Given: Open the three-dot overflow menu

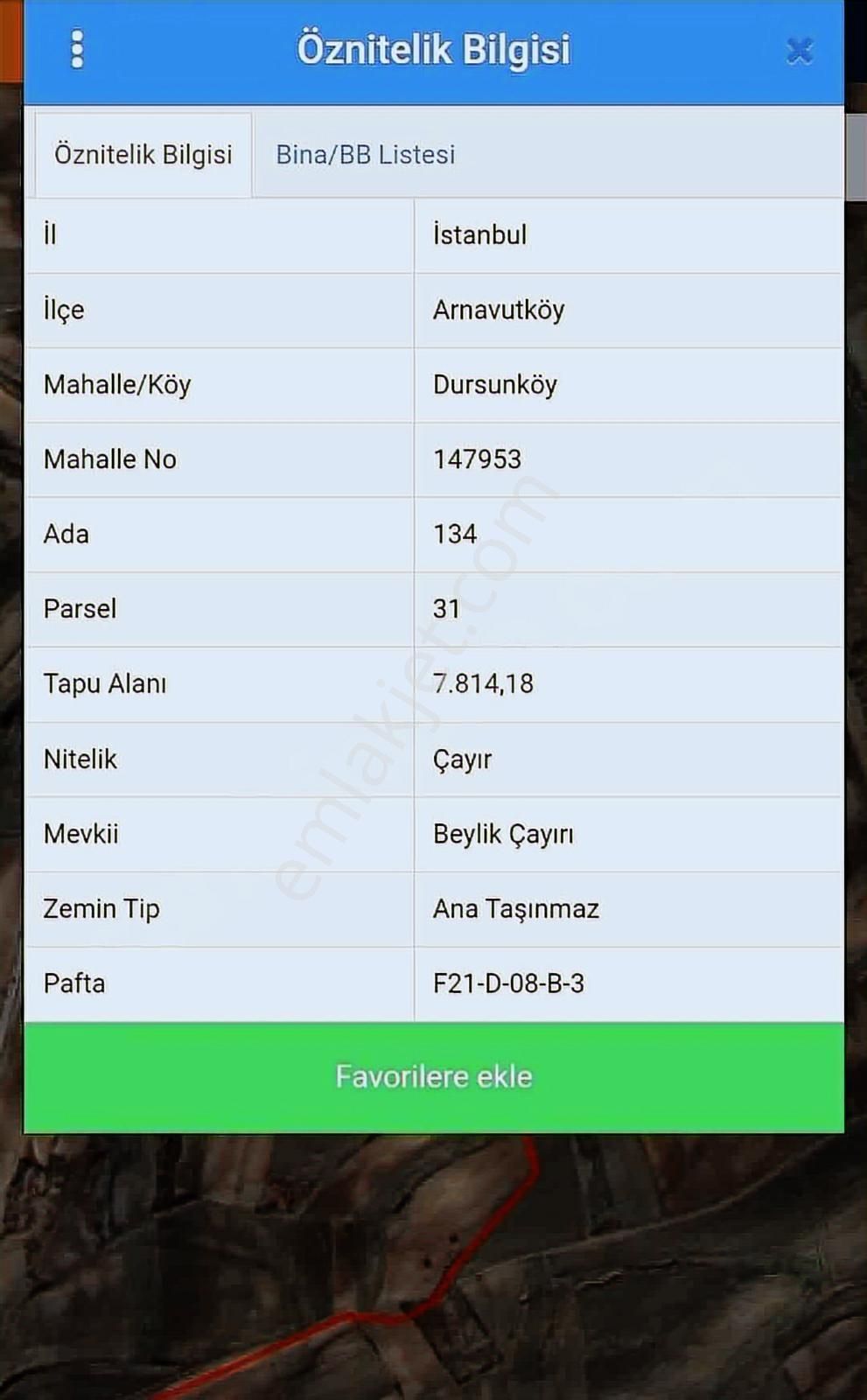Looking at the screenshot, I should pos(78,50).
